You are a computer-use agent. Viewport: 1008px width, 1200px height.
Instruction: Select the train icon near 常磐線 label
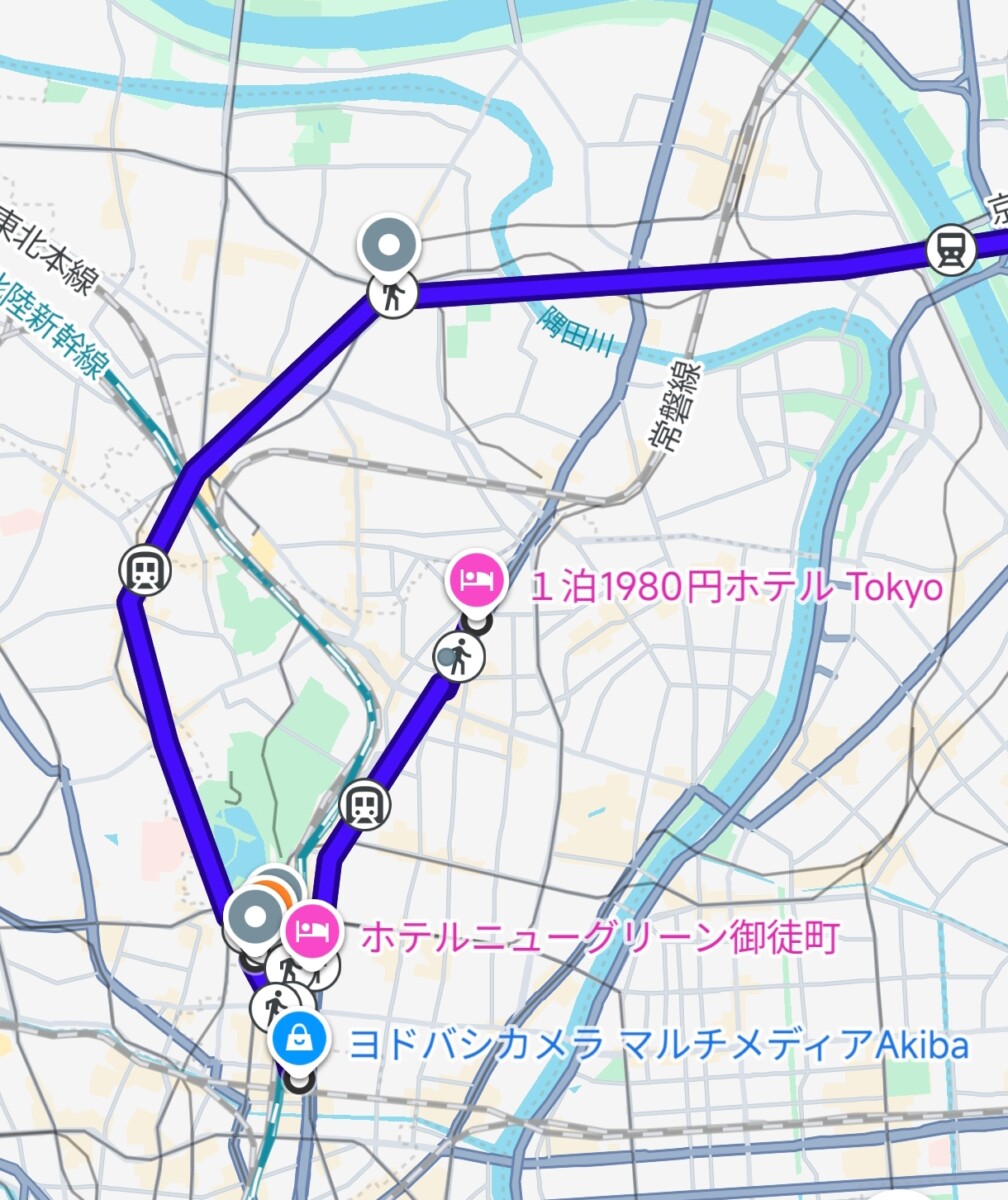tap(950, 250)
